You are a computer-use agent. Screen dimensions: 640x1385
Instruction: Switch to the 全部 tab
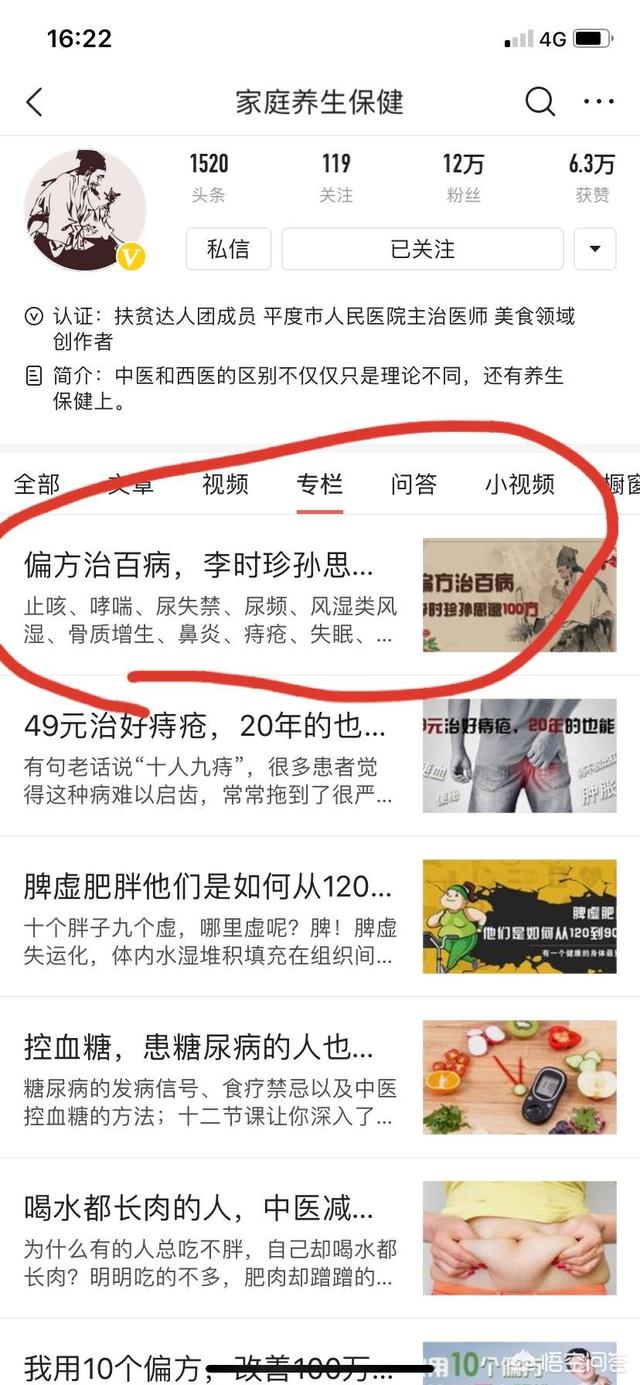coord(37,485)
